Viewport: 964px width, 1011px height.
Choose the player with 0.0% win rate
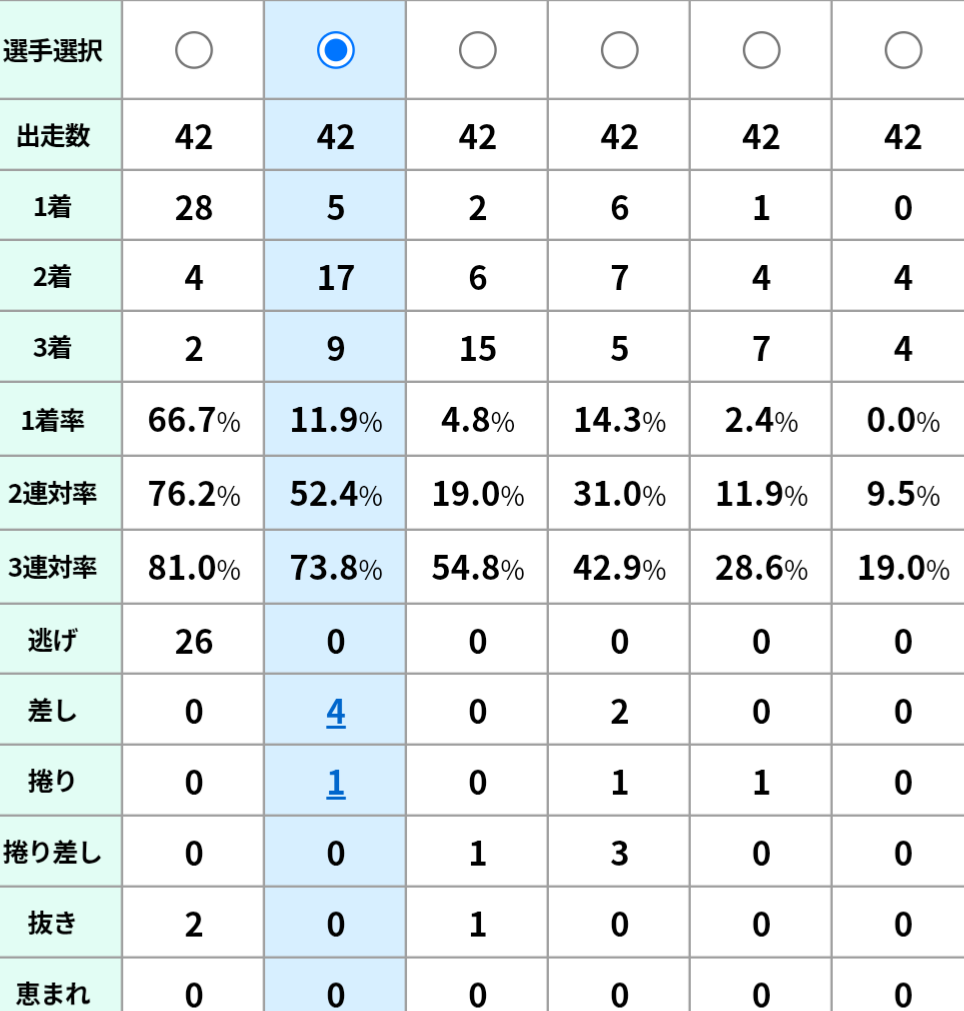[x=903, y=50]
